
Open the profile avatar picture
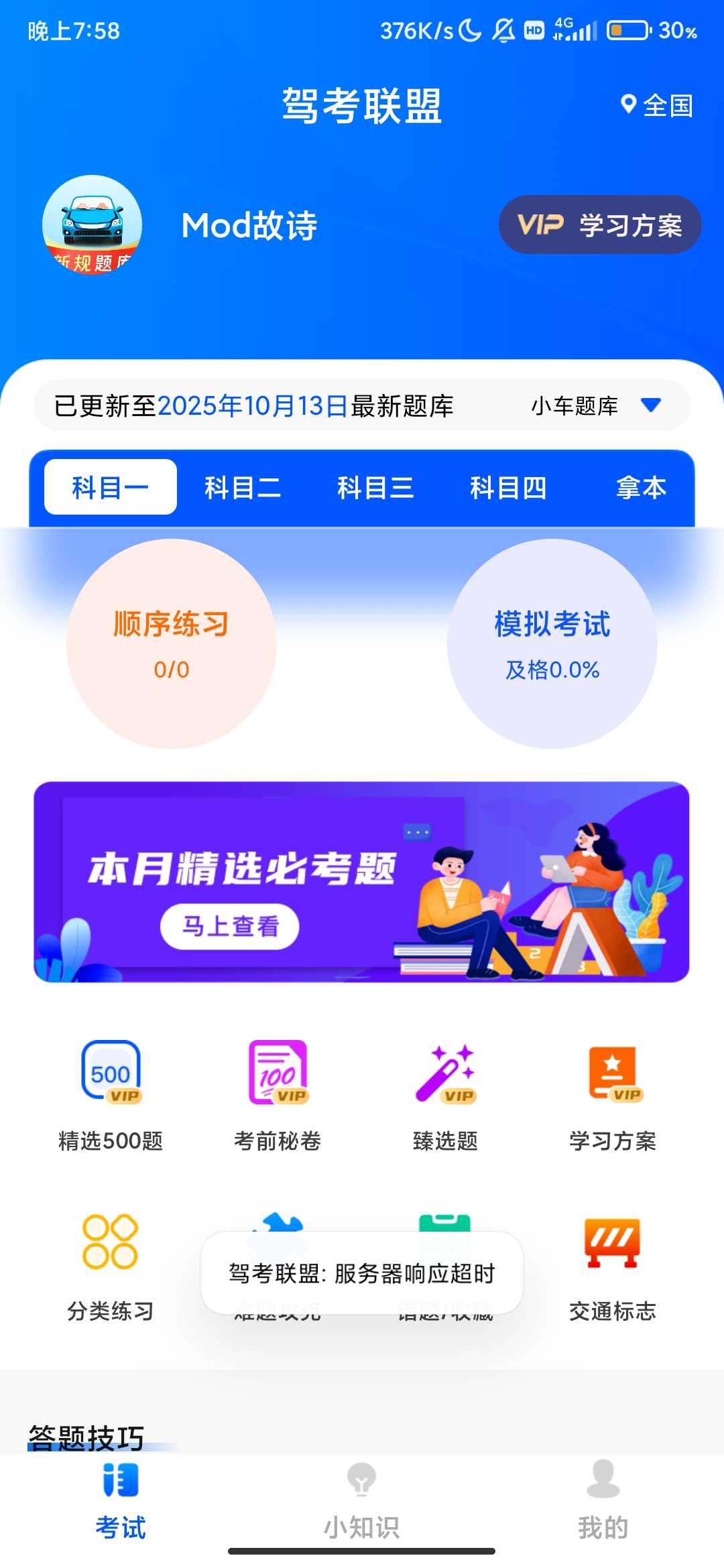93,224
